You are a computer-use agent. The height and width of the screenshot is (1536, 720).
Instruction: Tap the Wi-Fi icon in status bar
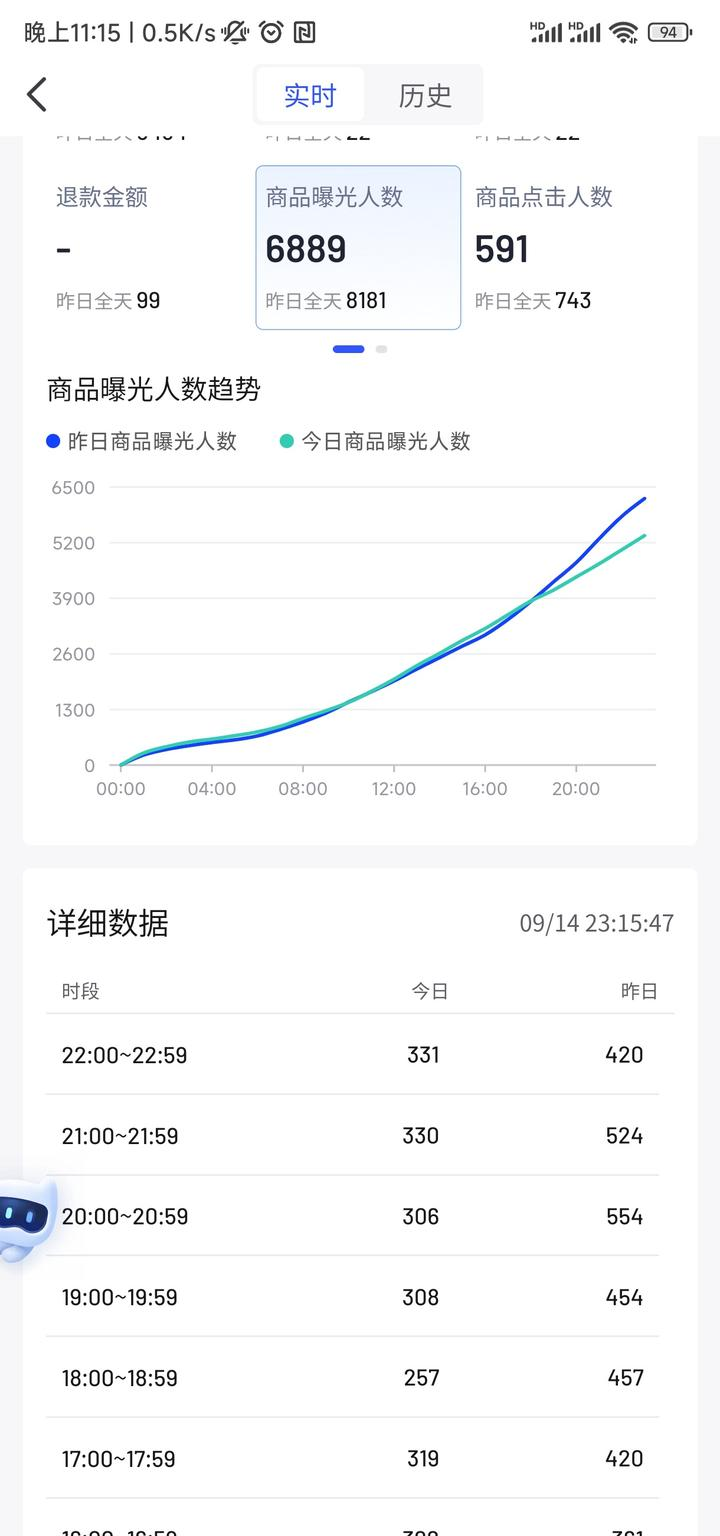pos(624,31)
